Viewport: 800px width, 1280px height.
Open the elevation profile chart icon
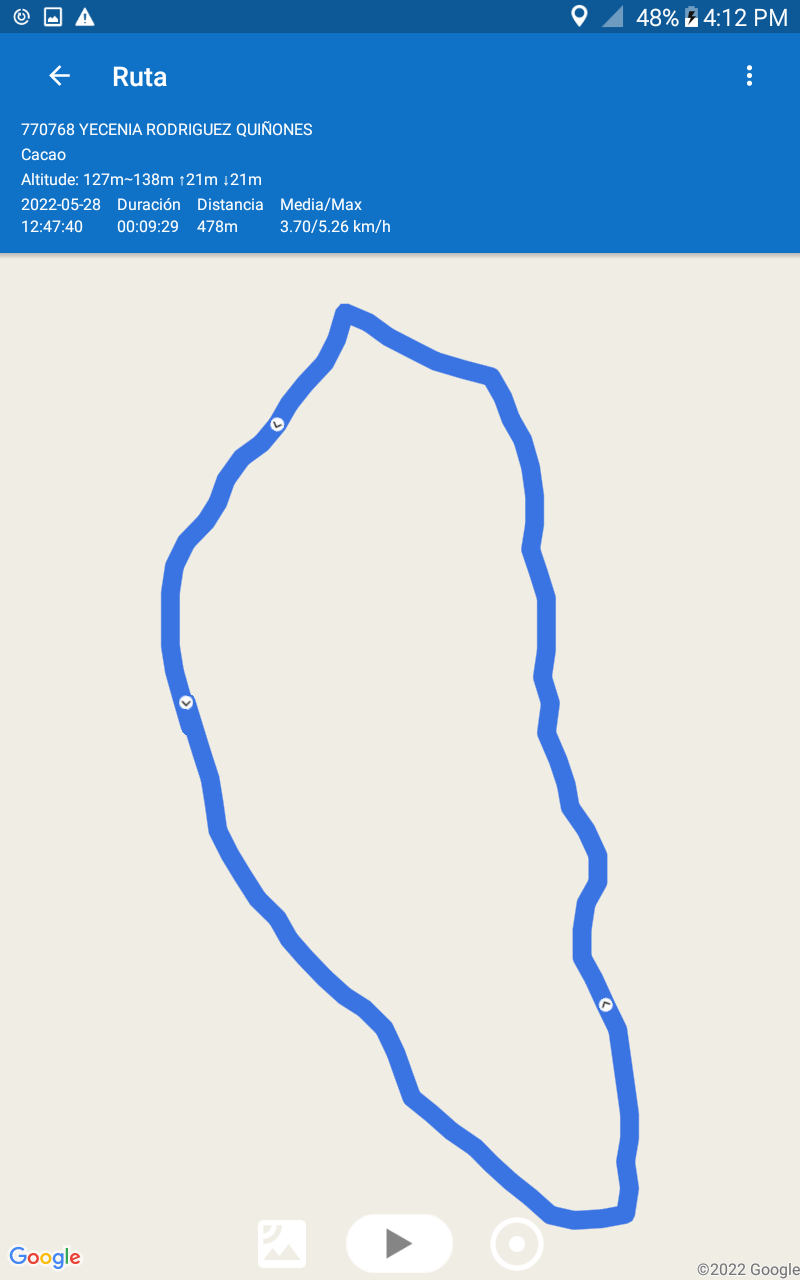tap(282, 1244)
